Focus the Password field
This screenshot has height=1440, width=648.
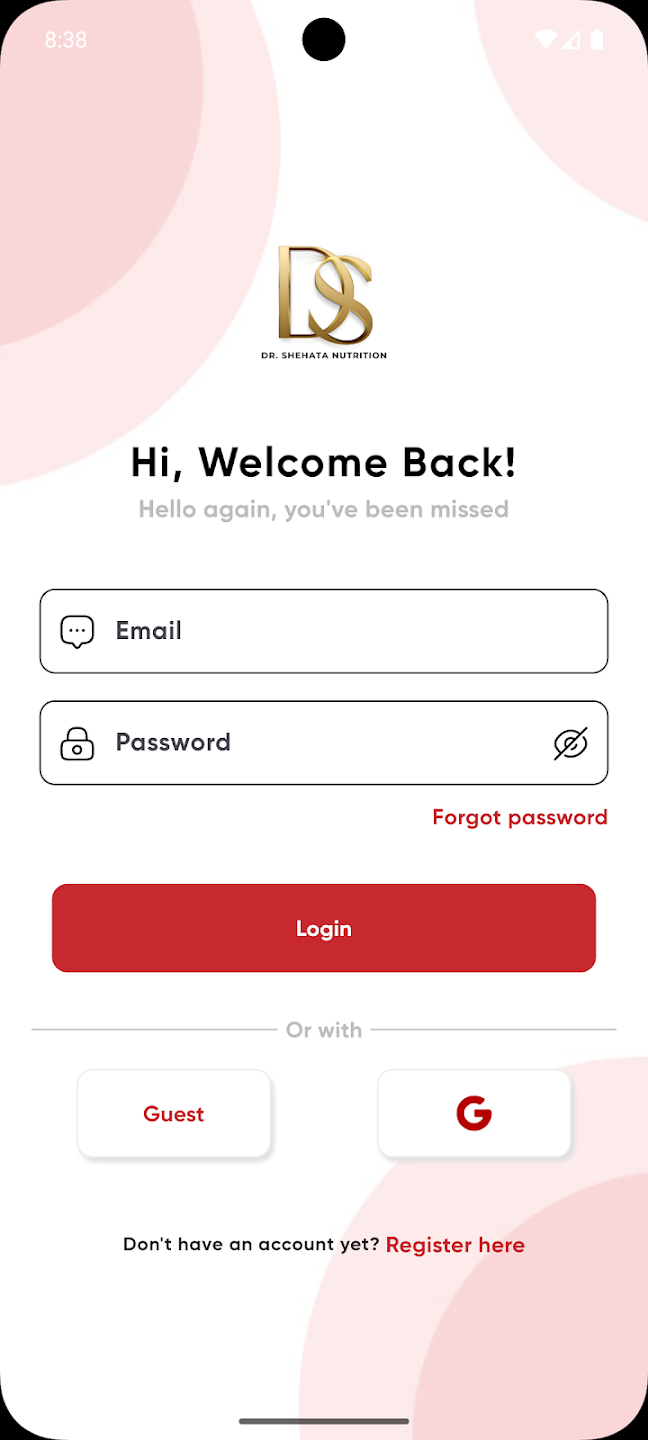320,743
